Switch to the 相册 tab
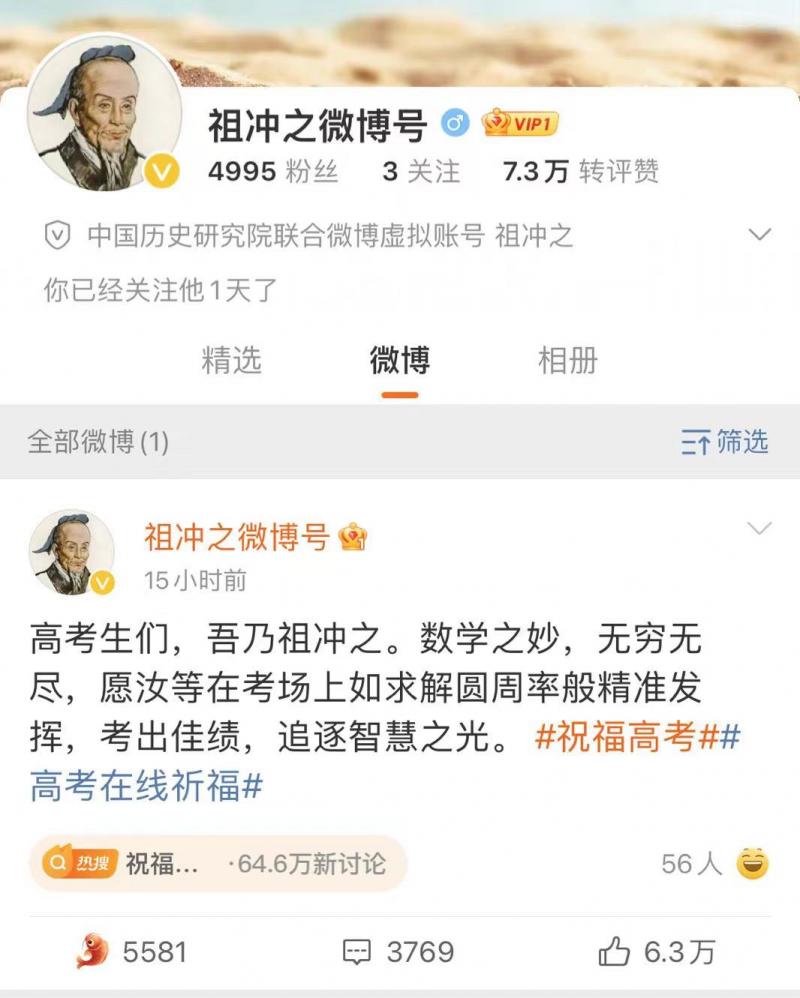Viewport: 800px width, 998px height. point(567,360)
